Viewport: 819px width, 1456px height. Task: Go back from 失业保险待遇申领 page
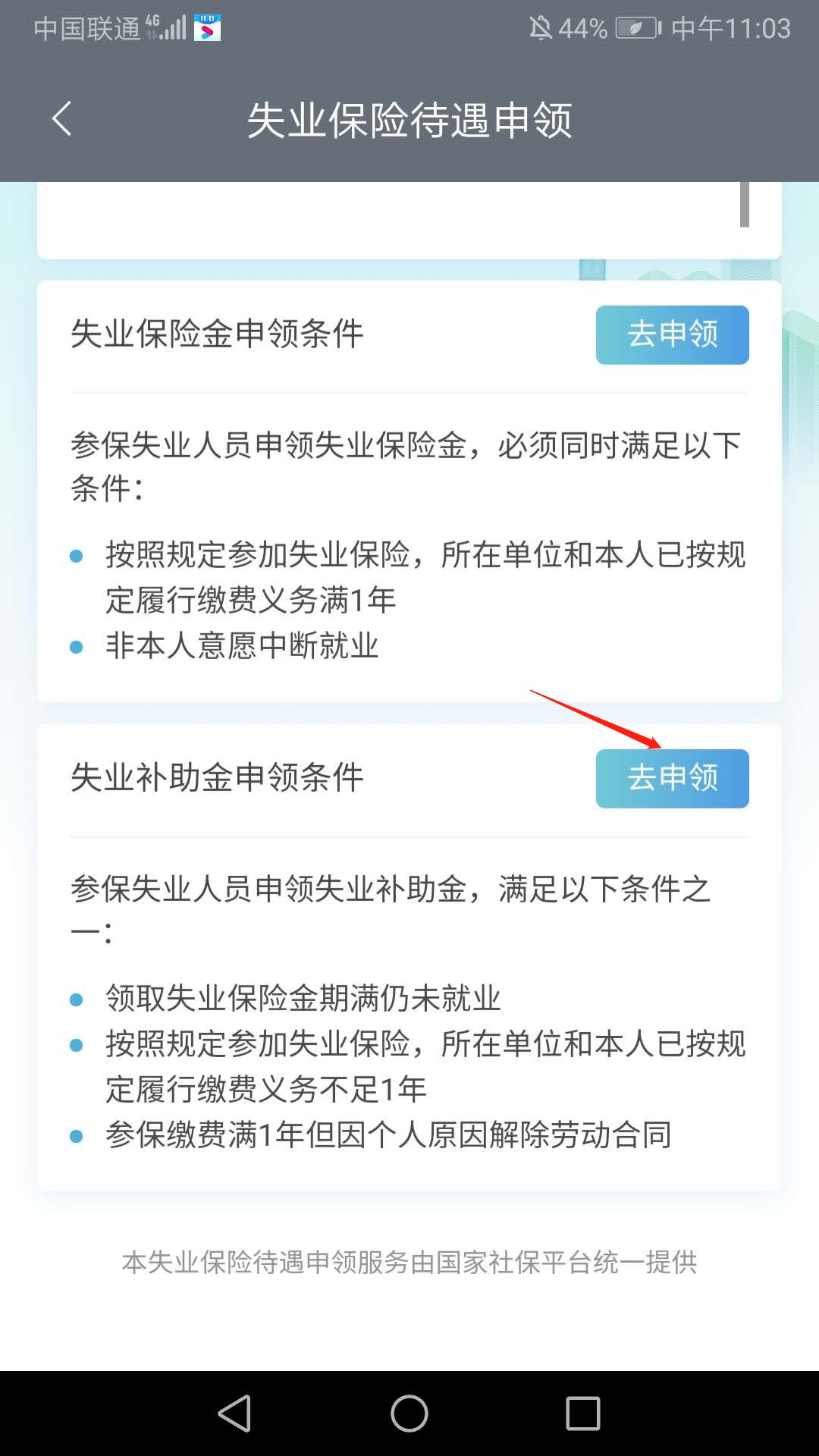[x=62, y=120]
